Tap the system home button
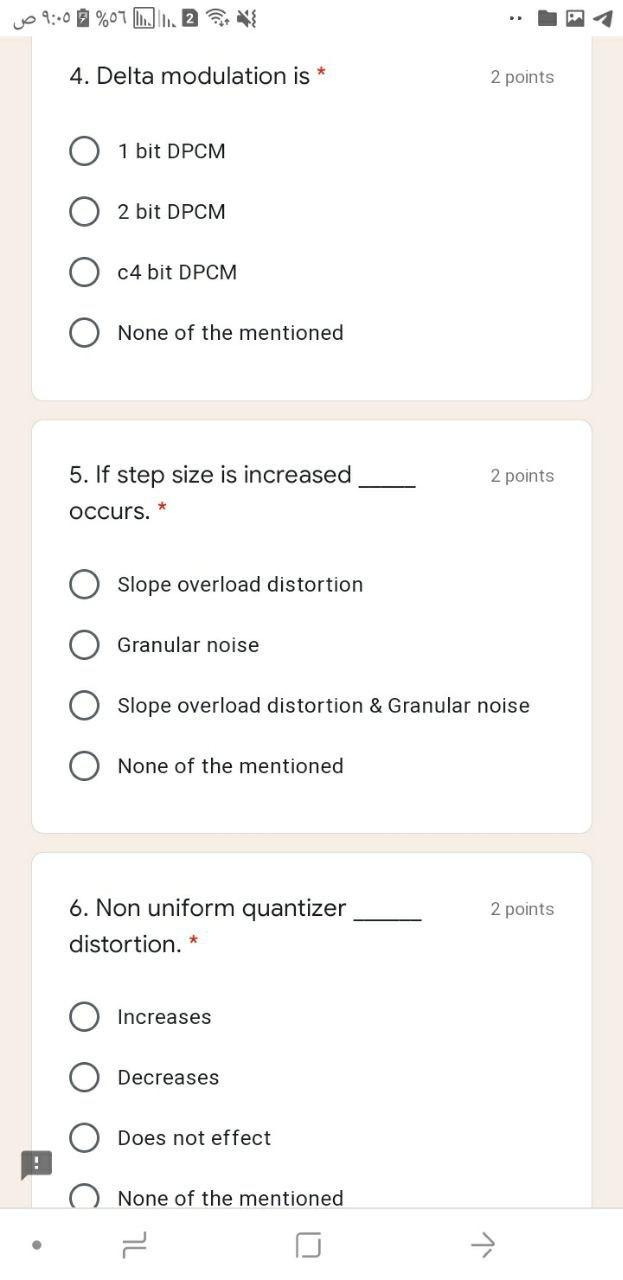Viewport: 623px width, 1280px height. coord(309,1245)
